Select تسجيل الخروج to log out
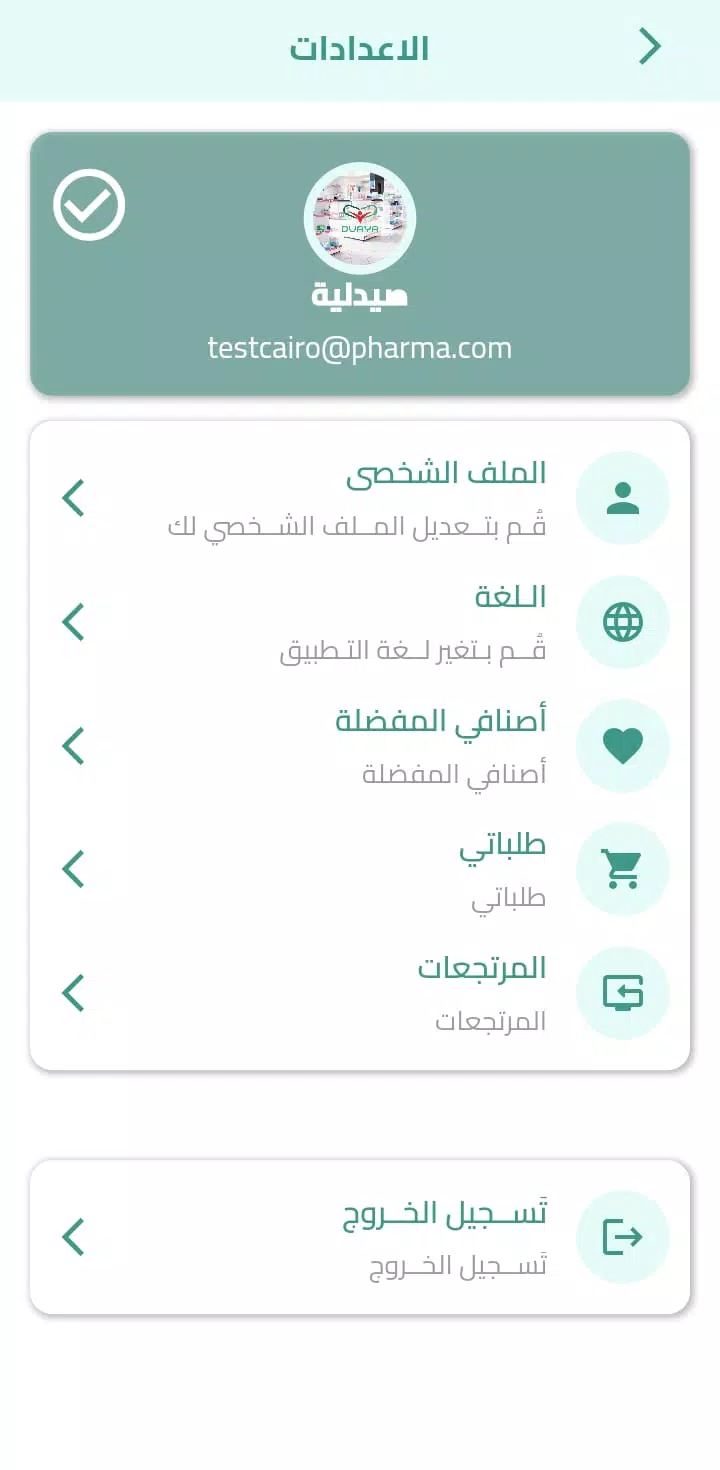 [360, 1237]
